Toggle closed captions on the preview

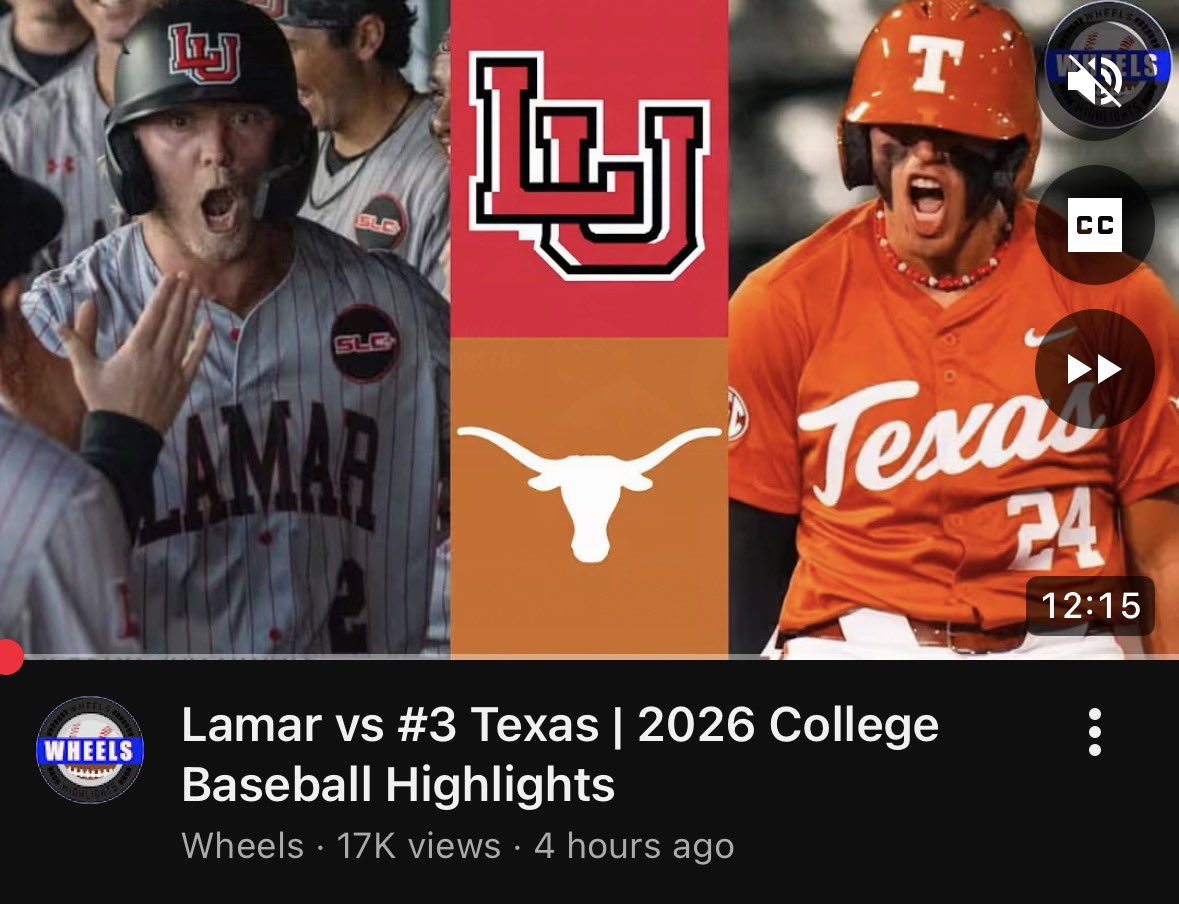[x=1094, y=225]
